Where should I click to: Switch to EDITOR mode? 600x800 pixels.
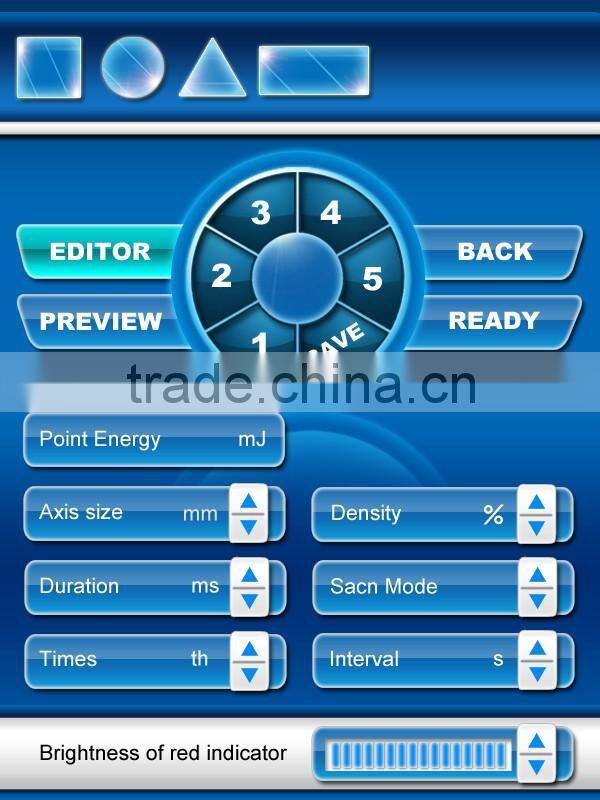[99, 252]
